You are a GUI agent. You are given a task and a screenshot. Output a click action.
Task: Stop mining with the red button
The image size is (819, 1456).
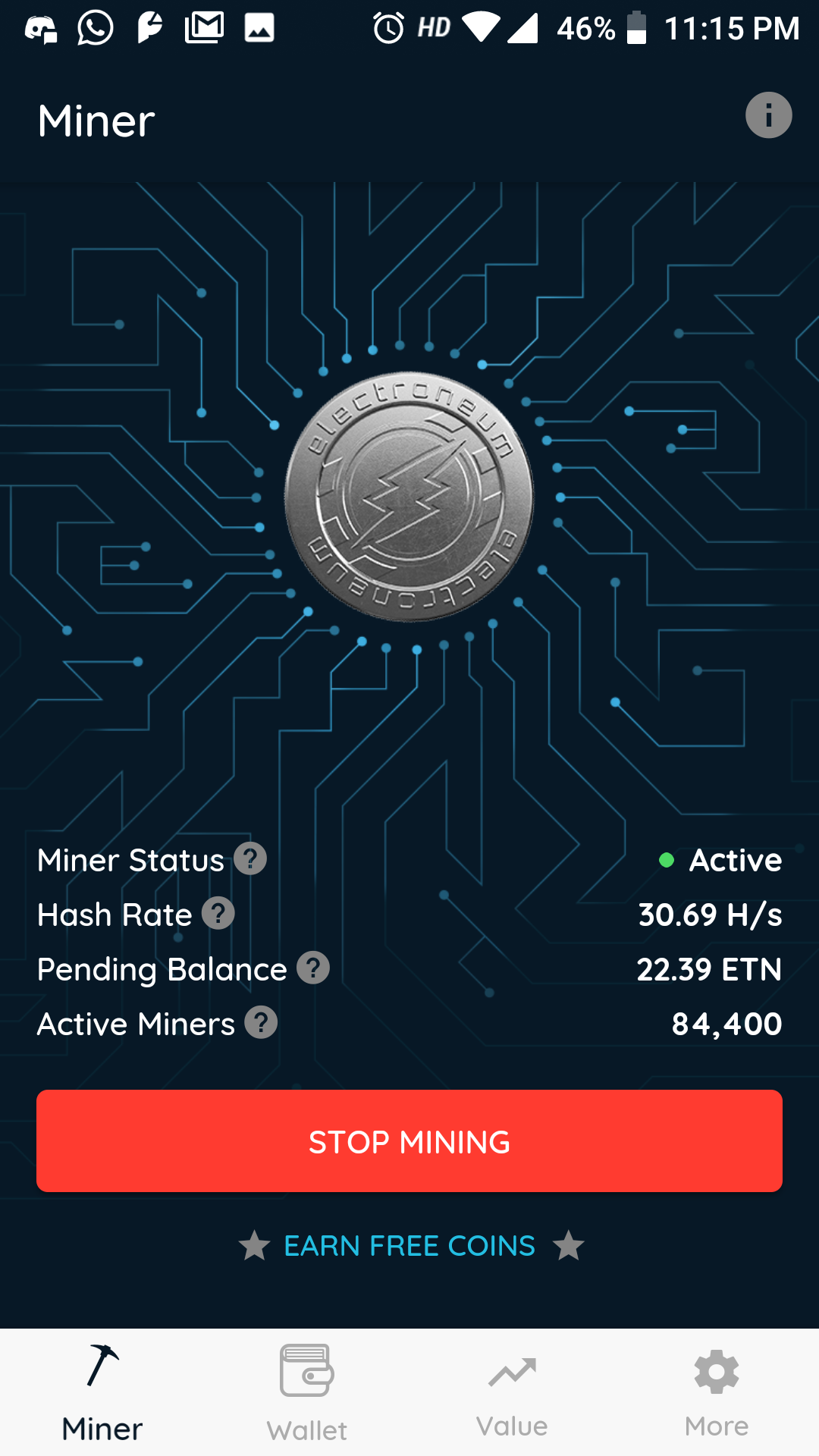409,1141
